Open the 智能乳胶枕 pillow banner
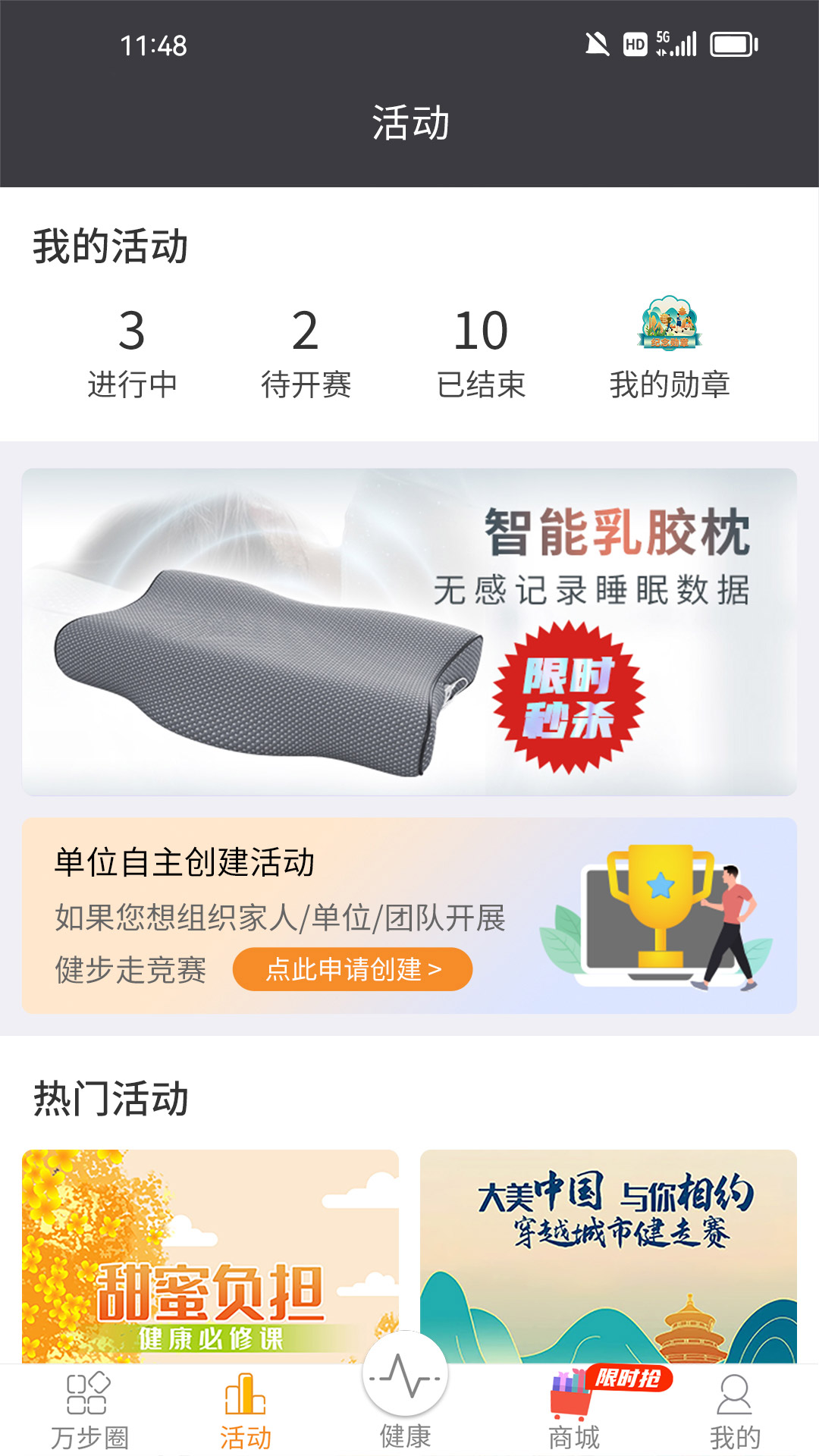Image resolution: width=819 pixels, height=1456 pixels. pyautogui.click(x=409, y=633)
